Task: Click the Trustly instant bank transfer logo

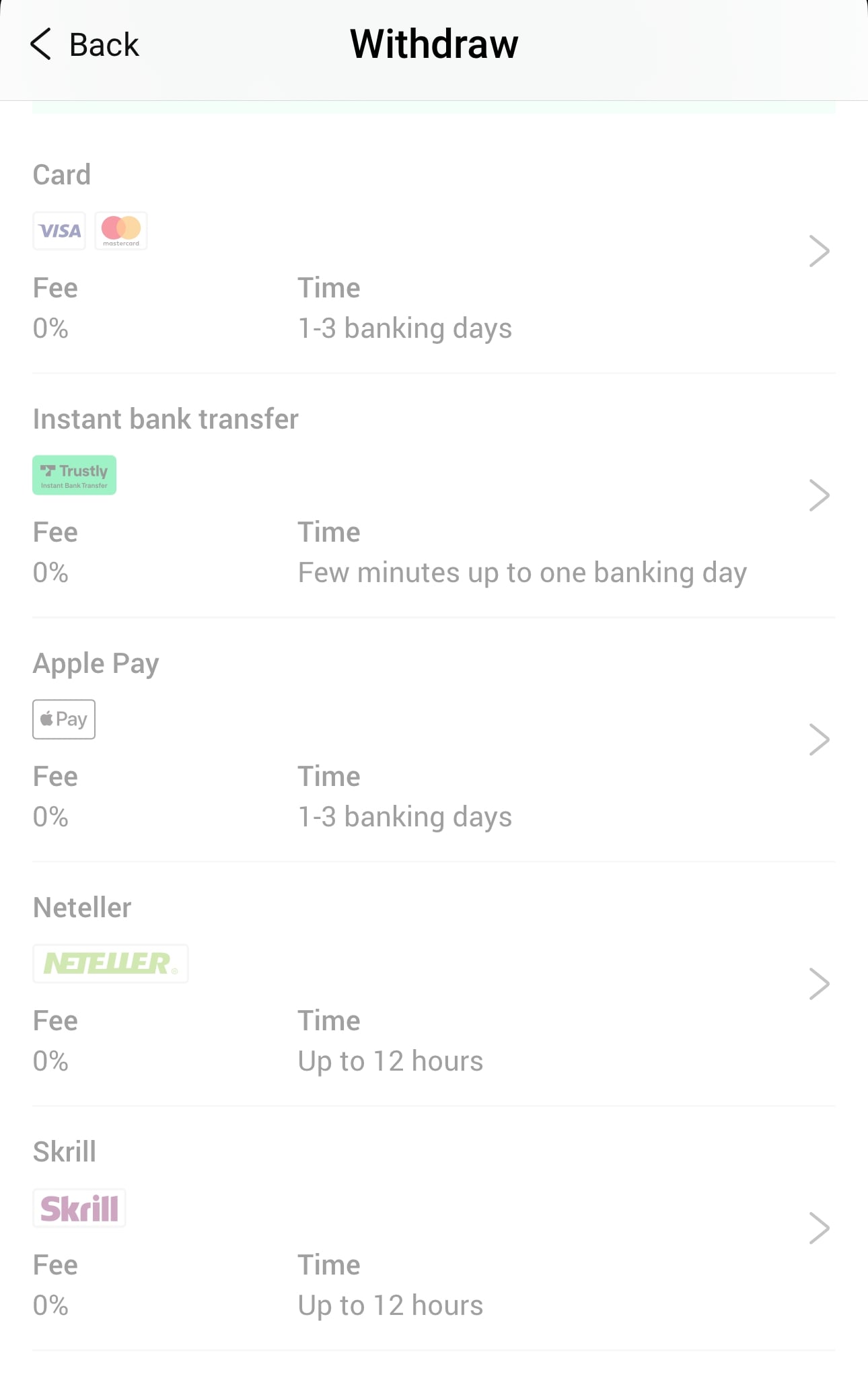Action: [x=74, y=474]
